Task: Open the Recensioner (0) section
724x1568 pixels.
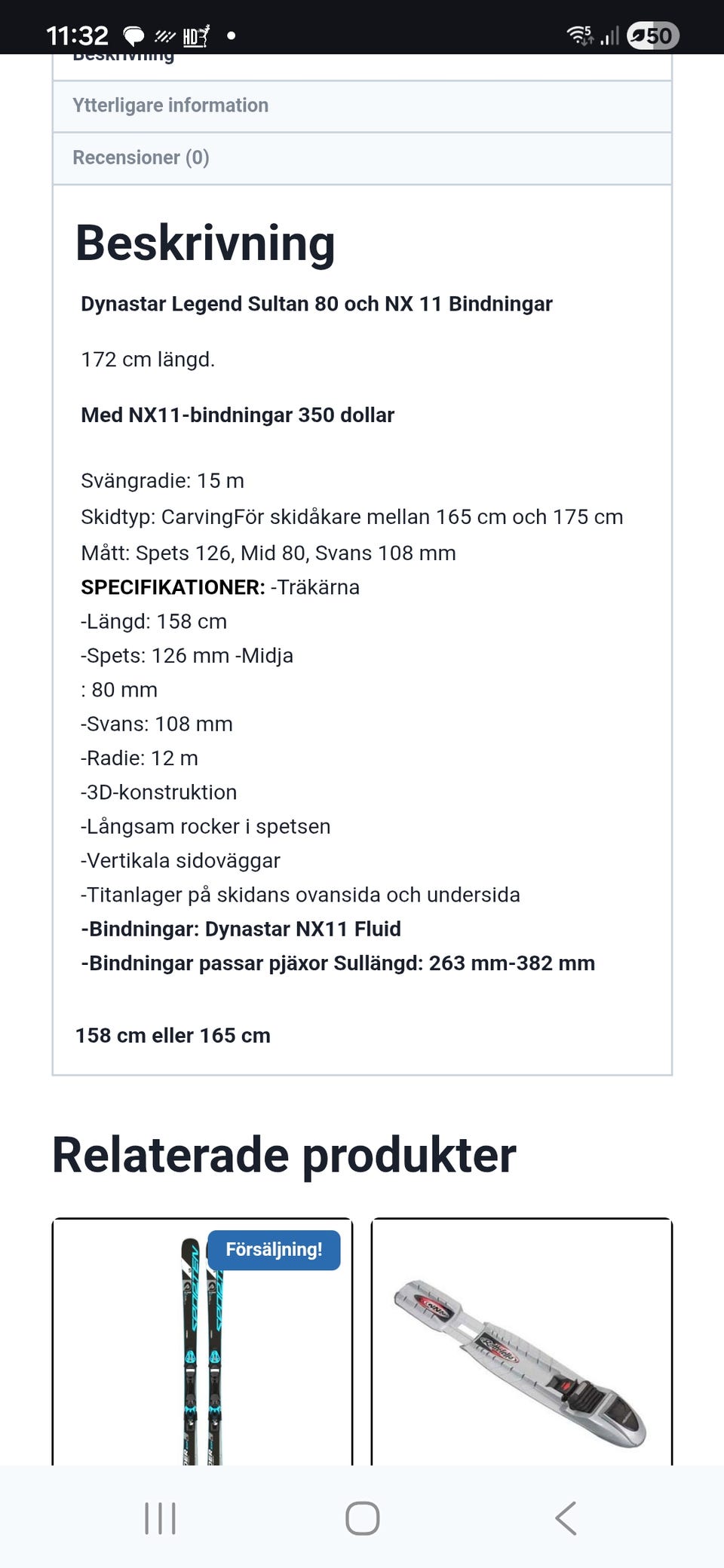Action: click(140, 158)
